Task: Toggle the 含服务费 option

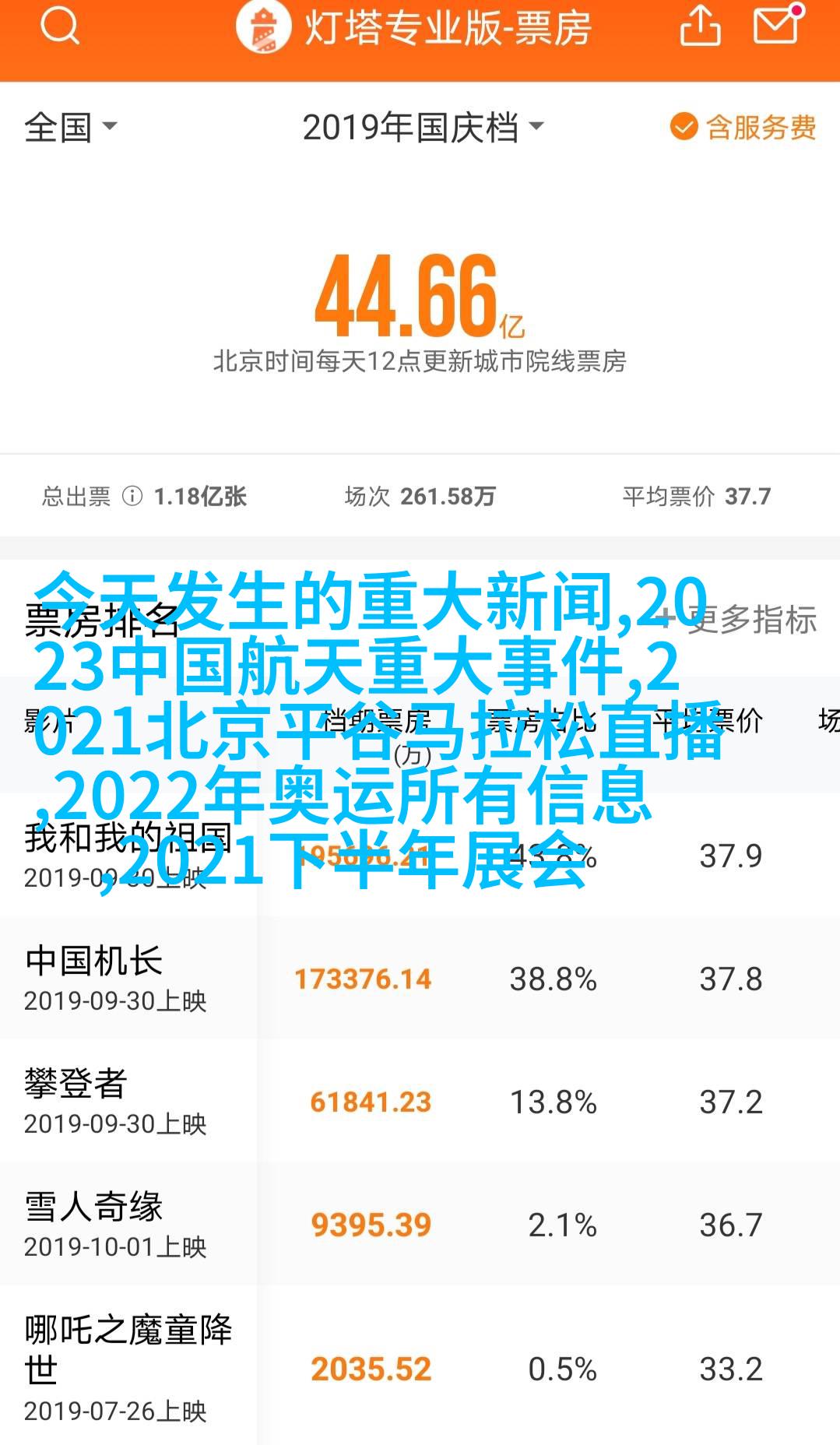Action: (743, 127)
